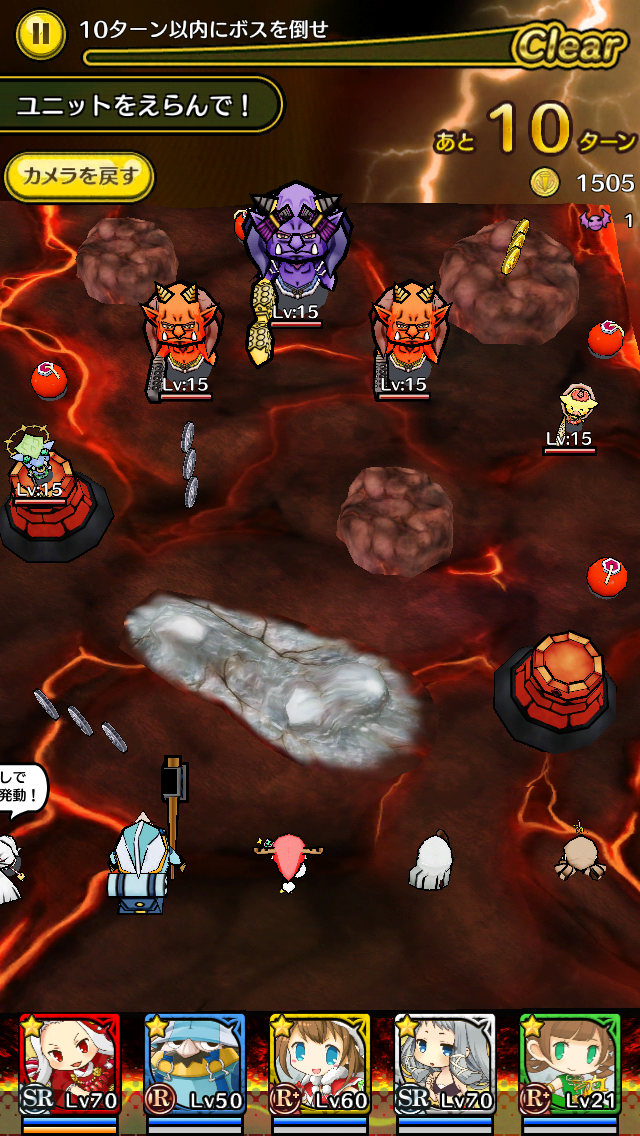Pick the SR Lv70 white unit card
This screenshot has height=1136, width=640.
tap(444, 1064)
